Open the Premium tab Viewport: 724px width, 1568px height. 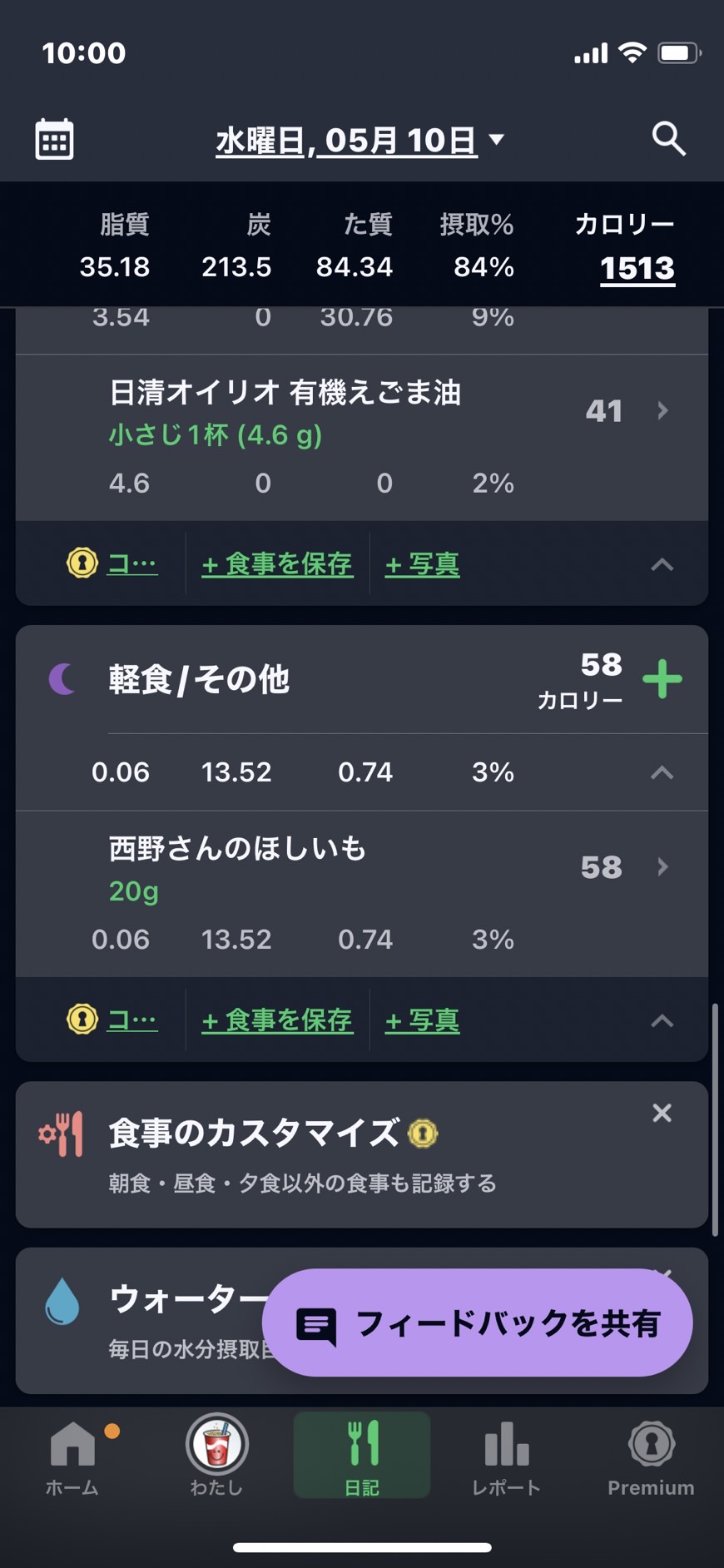click(x=651, y=1456)
